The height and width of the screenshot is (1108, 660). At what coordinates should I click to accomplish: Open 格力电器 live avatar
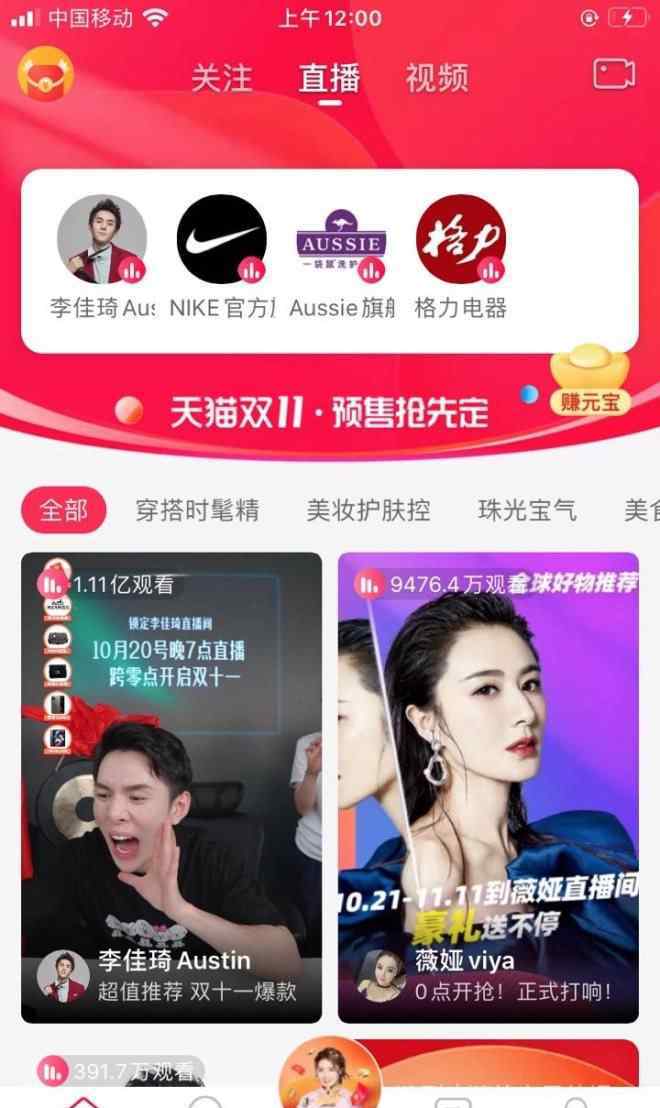[x=461, y=240]
